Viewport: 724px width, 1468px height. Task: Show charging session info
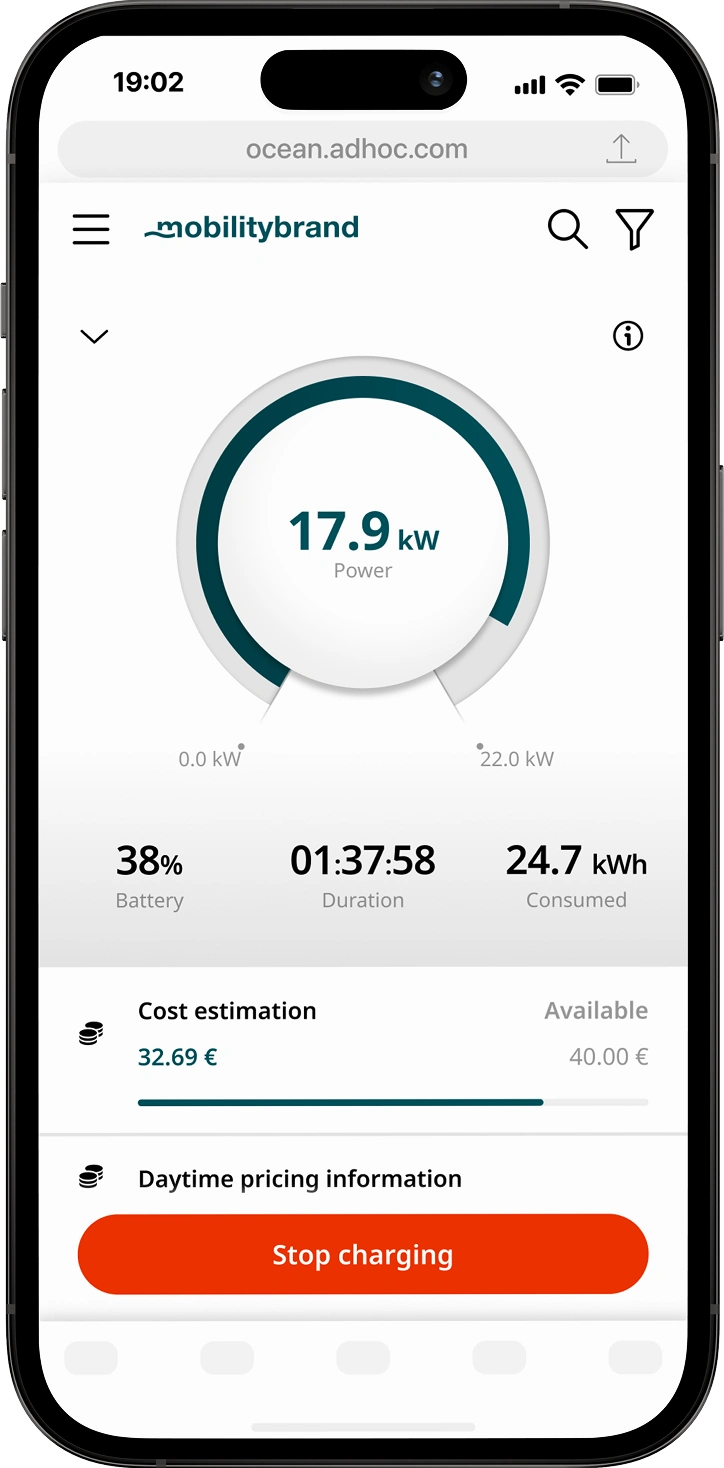point(628,337)
